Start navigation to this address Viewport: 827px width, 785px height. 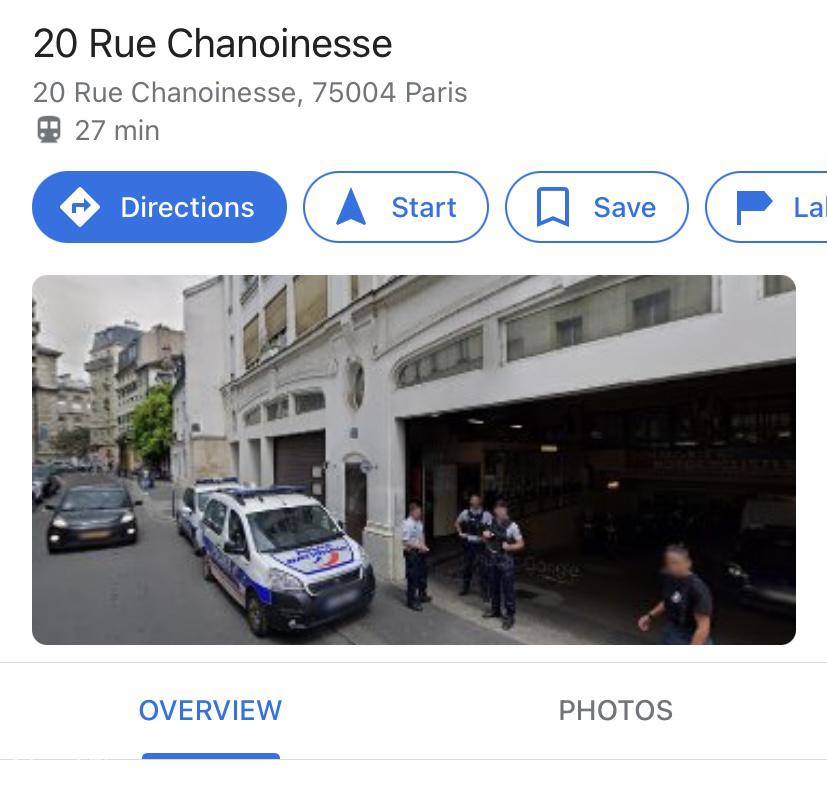pos(396,207)
